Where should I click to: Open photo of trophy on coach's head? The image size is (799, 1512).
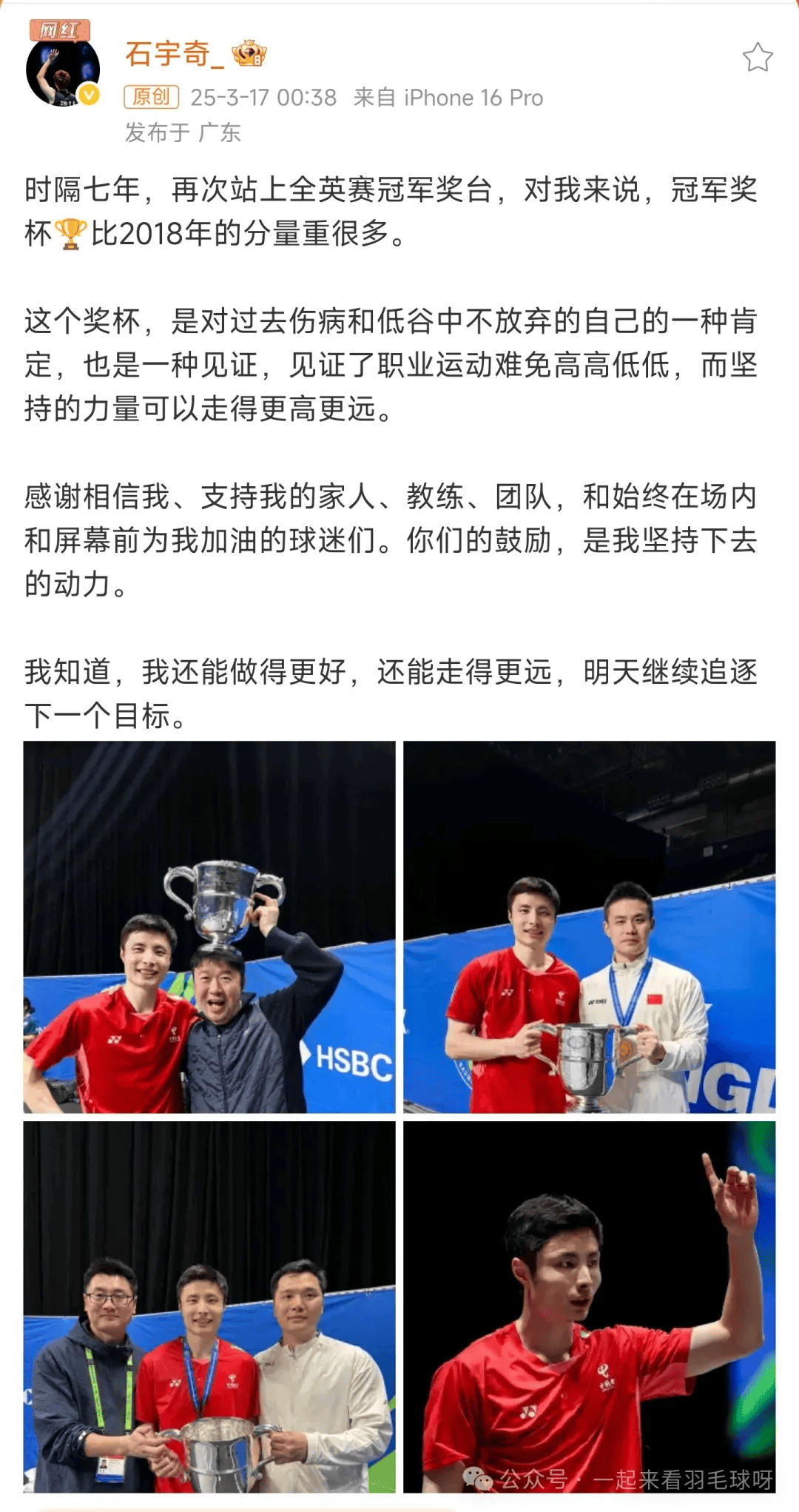(209, 927)
